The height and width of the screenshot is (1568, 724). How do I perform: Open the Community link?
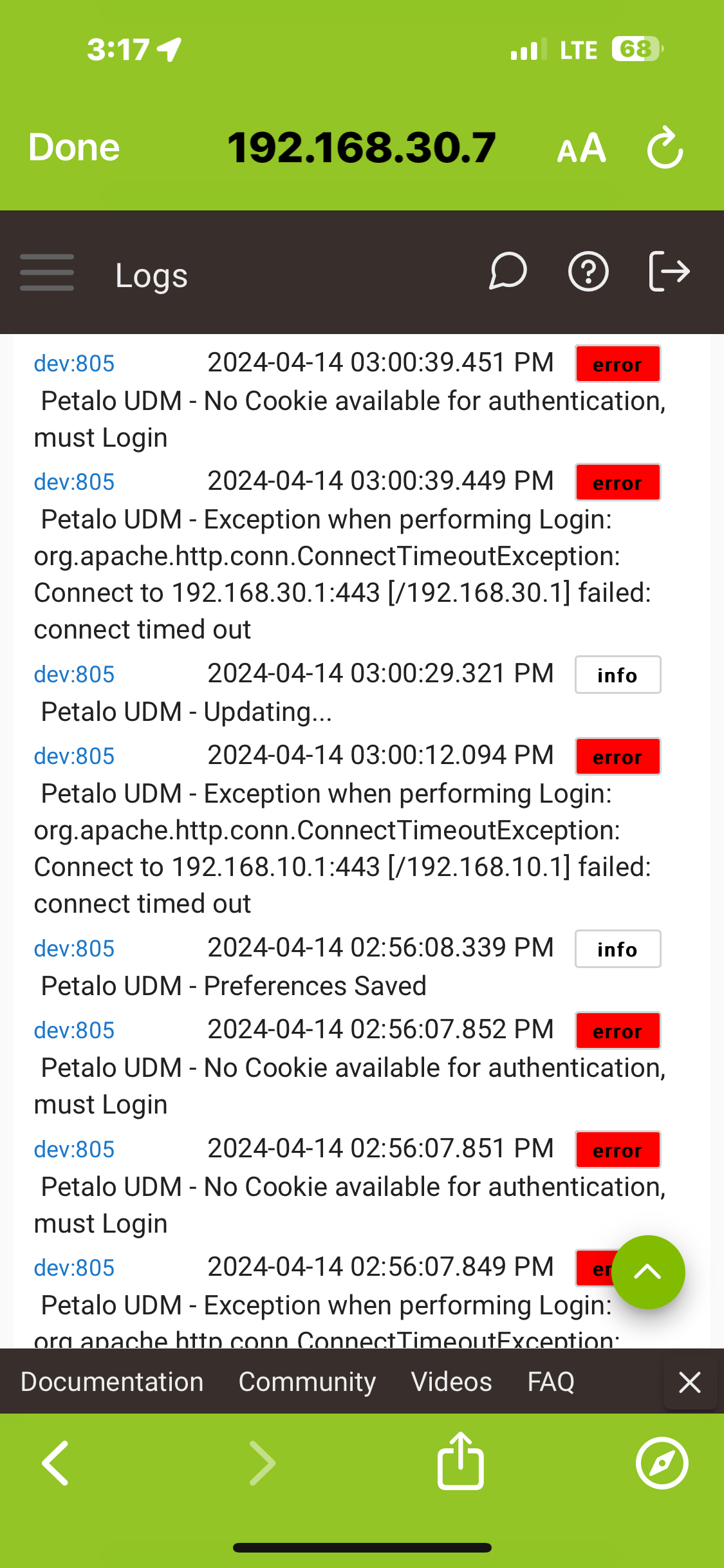pyautogui.click(x=307, y=1381)
